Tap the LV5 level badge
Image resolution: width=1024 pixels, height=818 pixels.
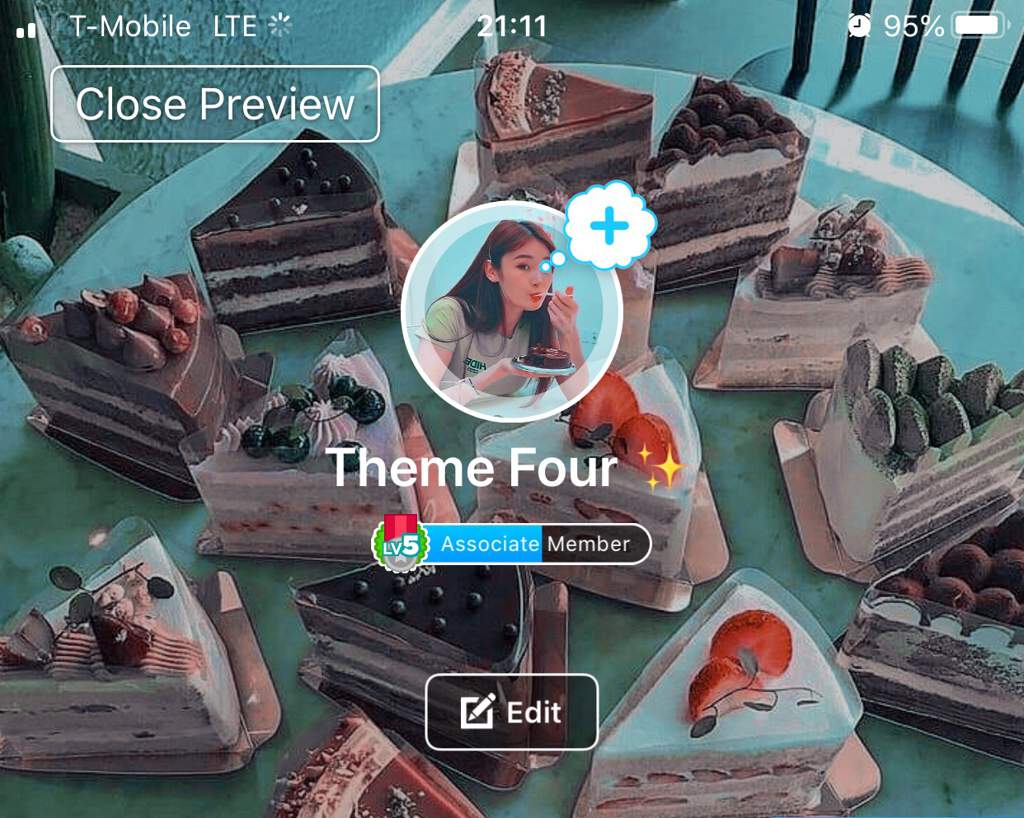(x=401, y=543)
